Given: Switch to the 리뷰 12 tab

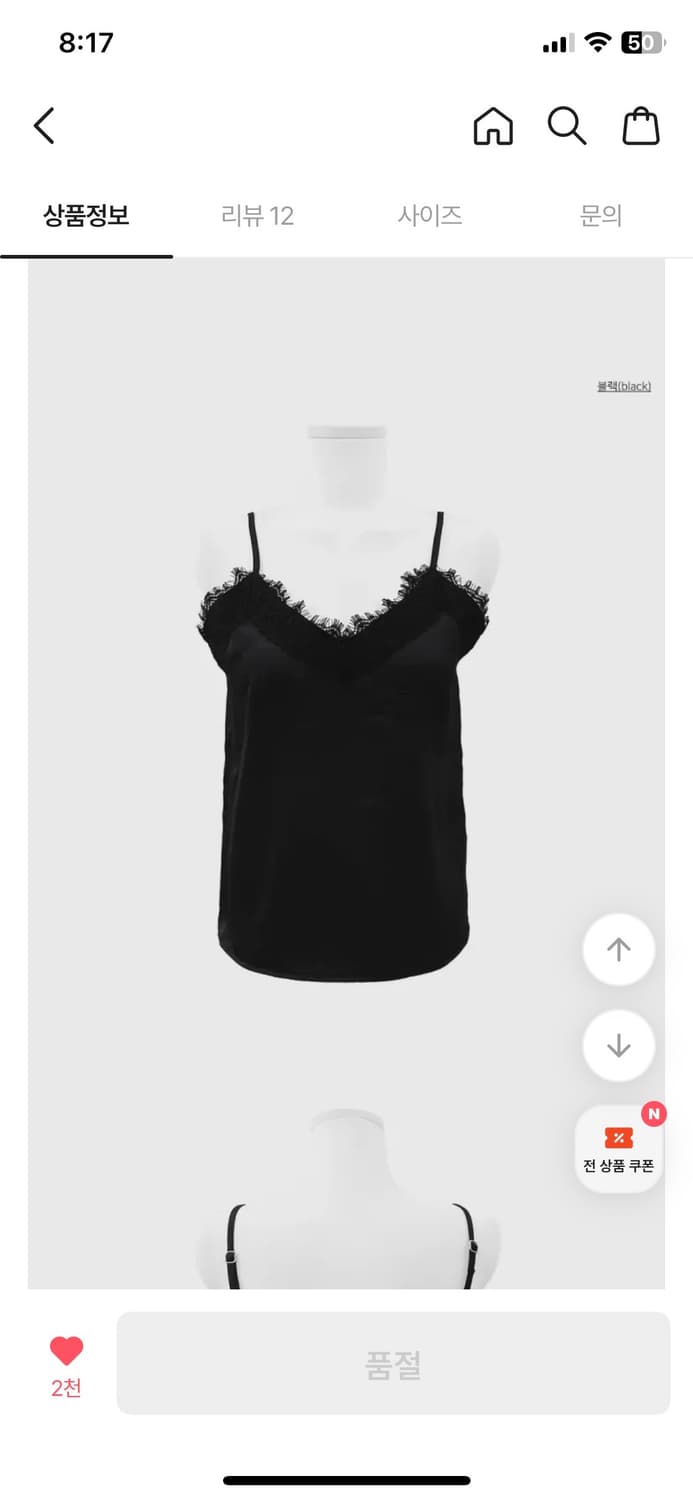Looking at the screenshot, I should pos(257,216).
